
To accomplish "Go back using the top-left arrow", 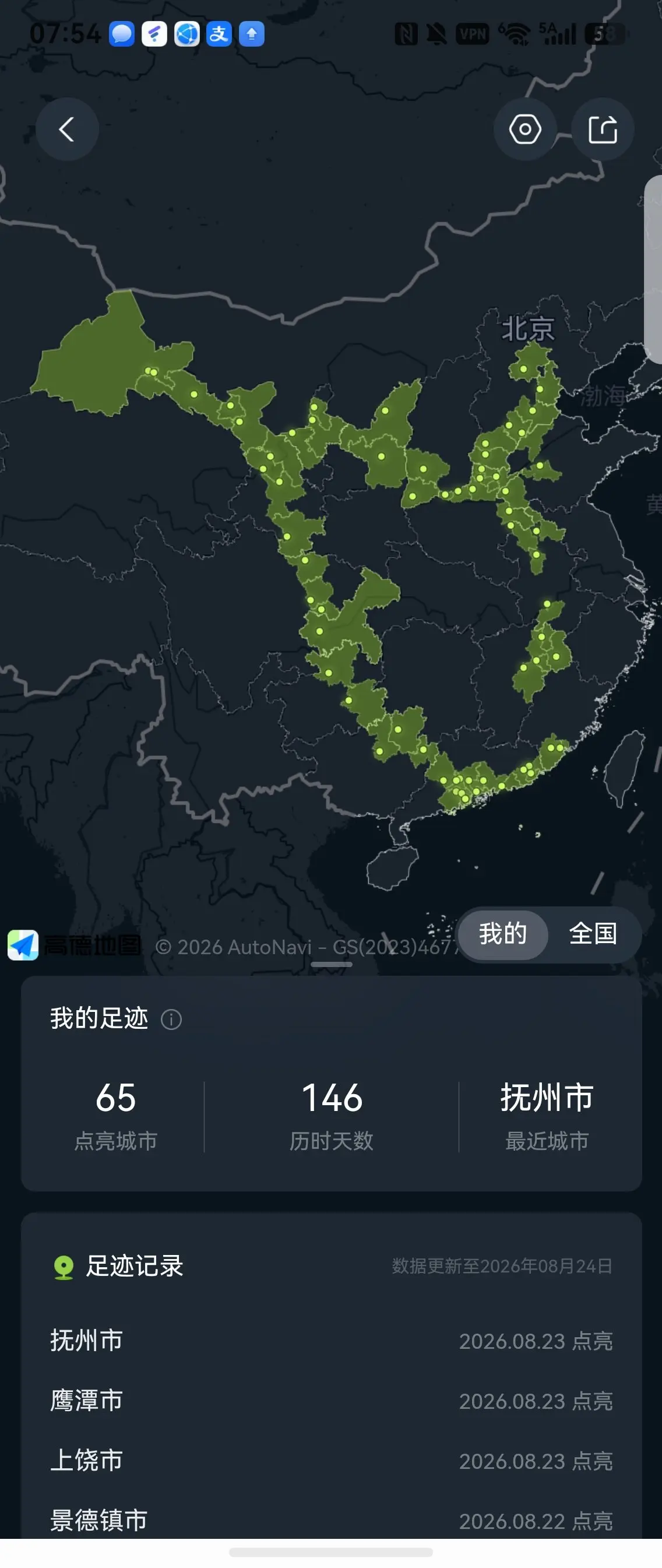I will 67,129.
